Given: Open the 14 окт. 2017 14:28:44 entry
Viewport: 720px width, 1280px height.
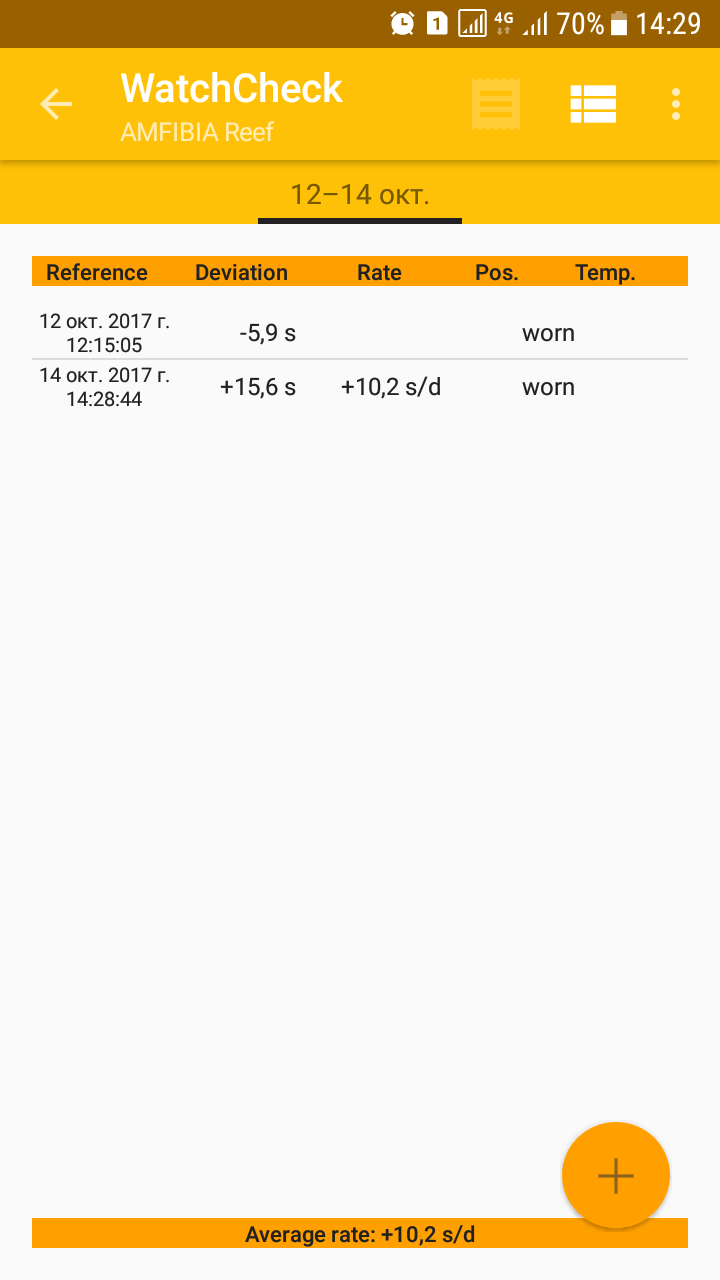Looking at the screenshot, I should [360, 387].
